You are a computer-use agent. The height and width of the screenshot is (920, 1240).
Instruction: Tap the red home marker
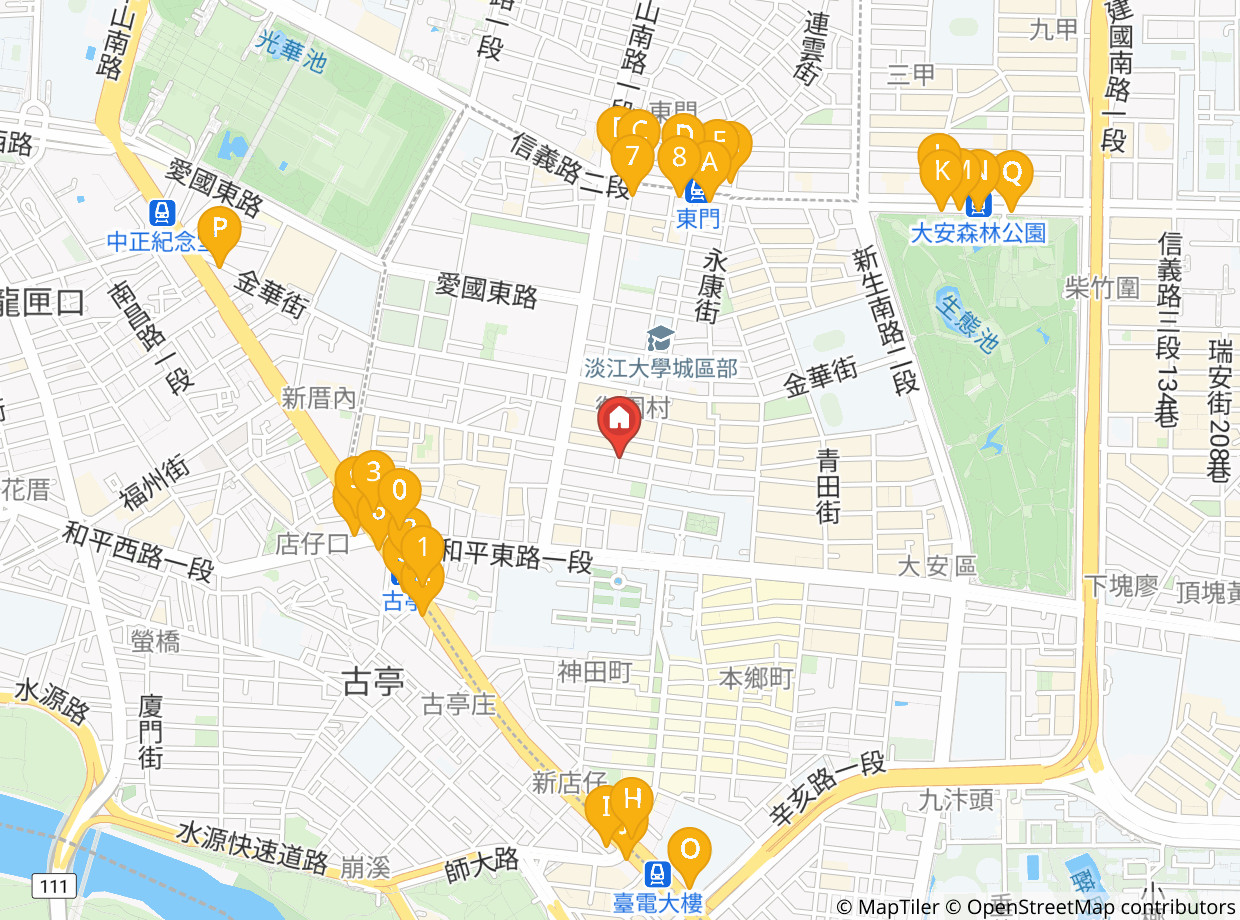(x=619, y=422)
